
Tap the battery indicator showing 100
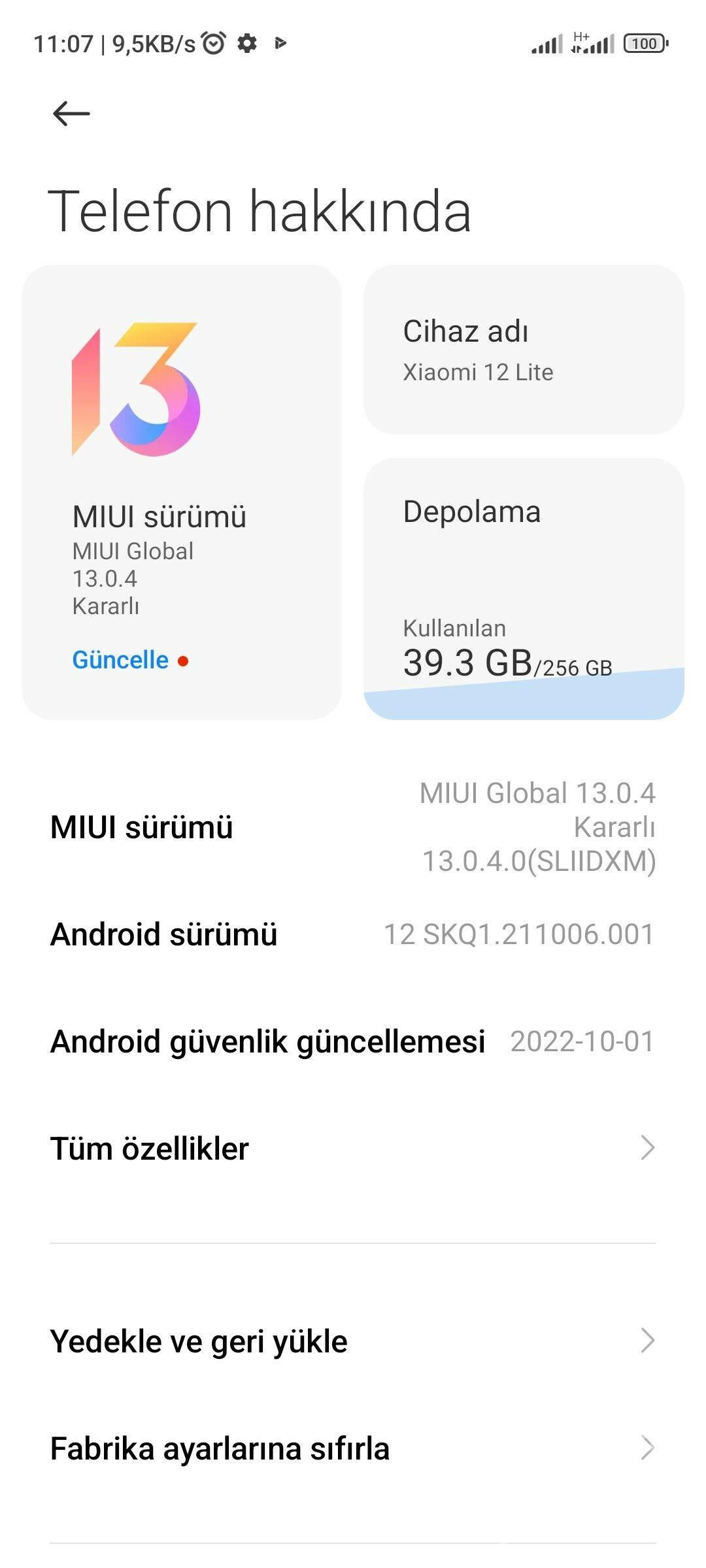coord(644,44)
